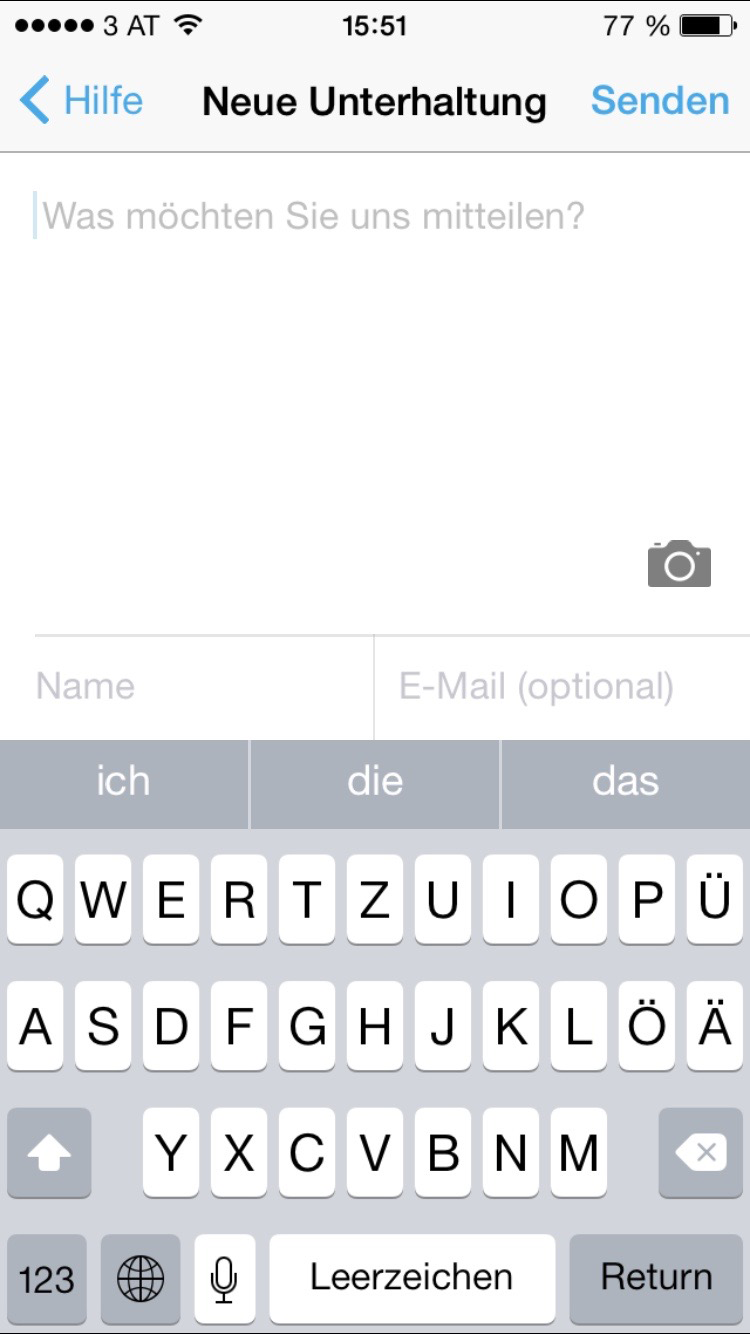
Task: Choose the 'ich' word suggestion
Action: tap(123, 783)
